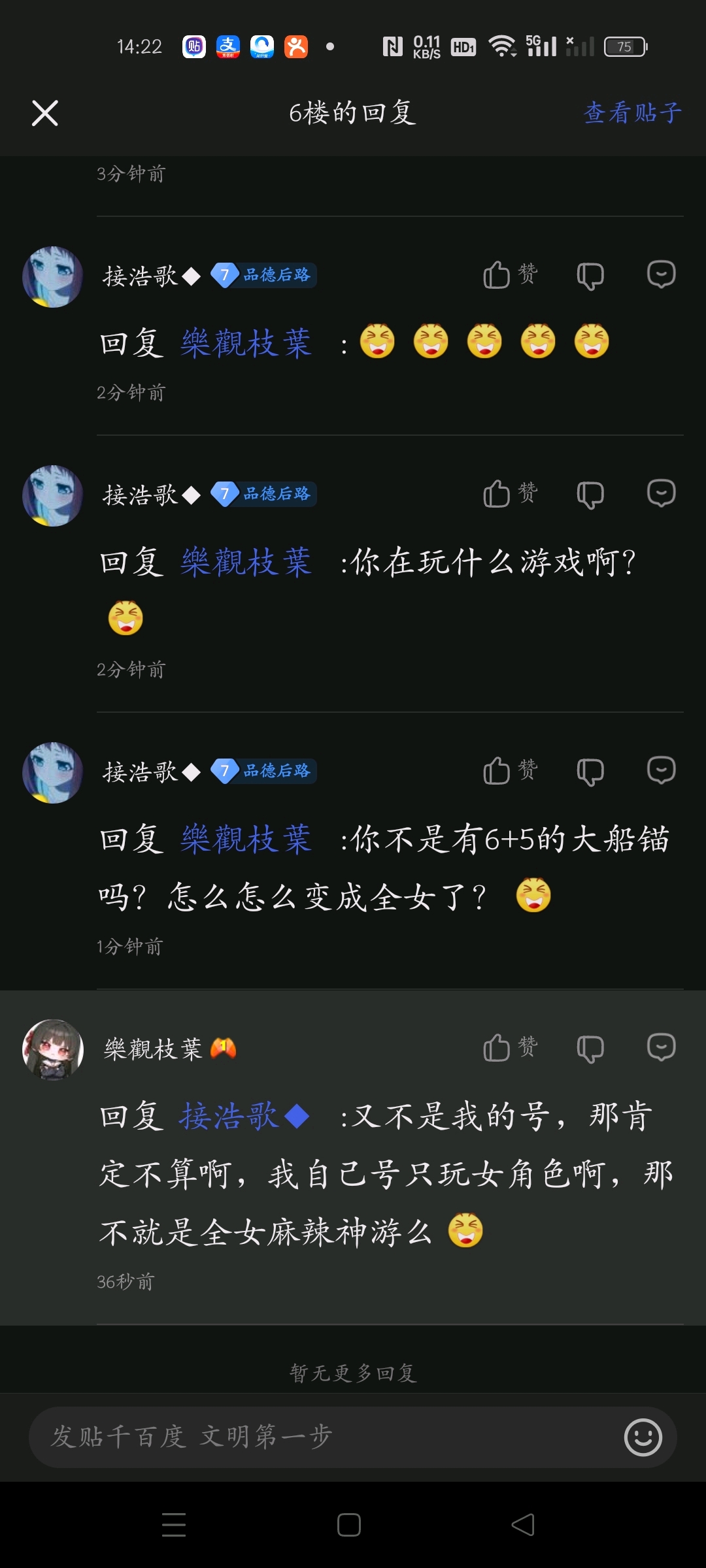The width and height of the screenshot is (706, 1568).
Task: Dislike 樂觀枝葉's reply about 全女麻辣神游
Action: 590,1048
